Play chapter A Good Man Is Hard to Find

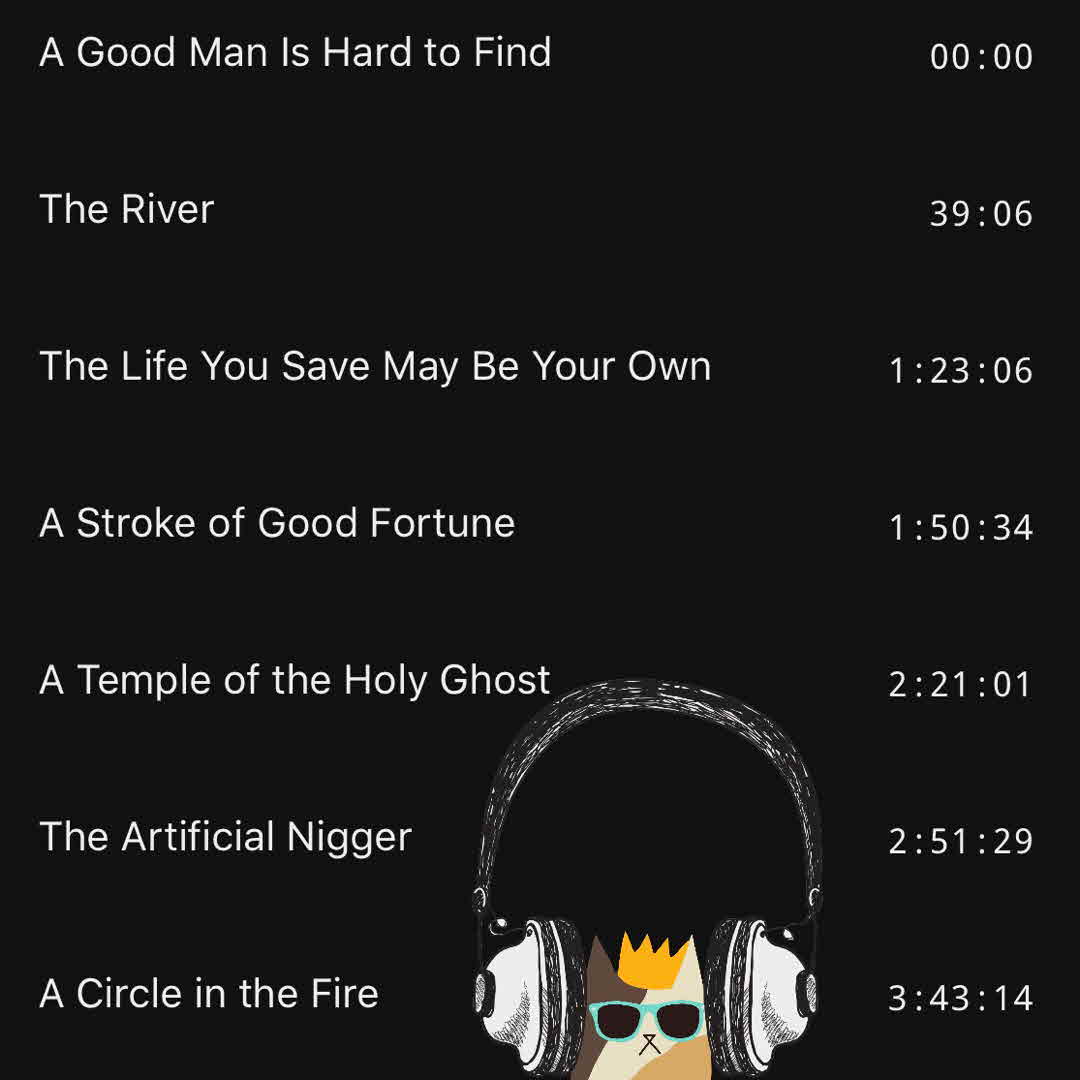click(x=295, y=53)
